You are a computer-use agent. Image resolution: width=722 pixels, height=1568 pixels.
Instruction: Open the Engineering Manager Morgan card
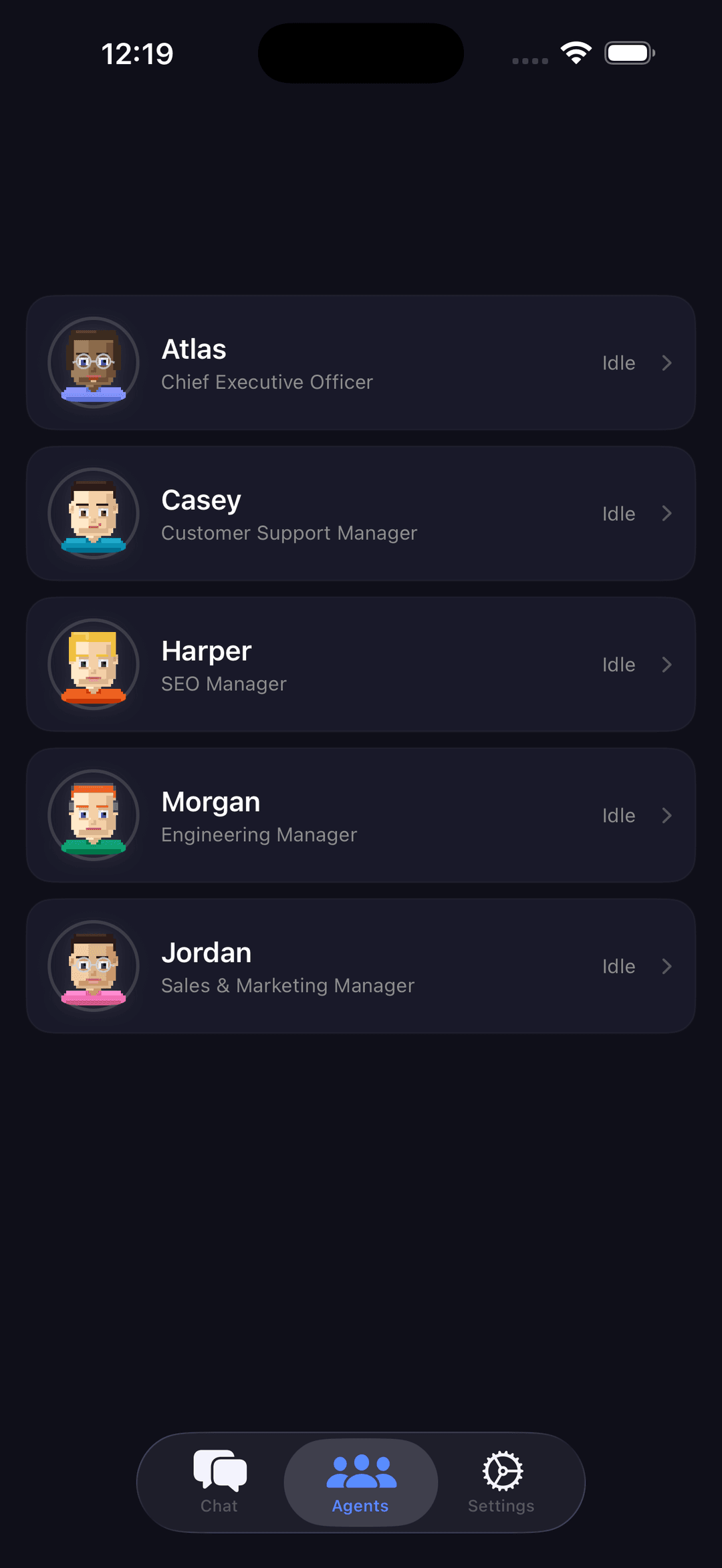point(361,815)
